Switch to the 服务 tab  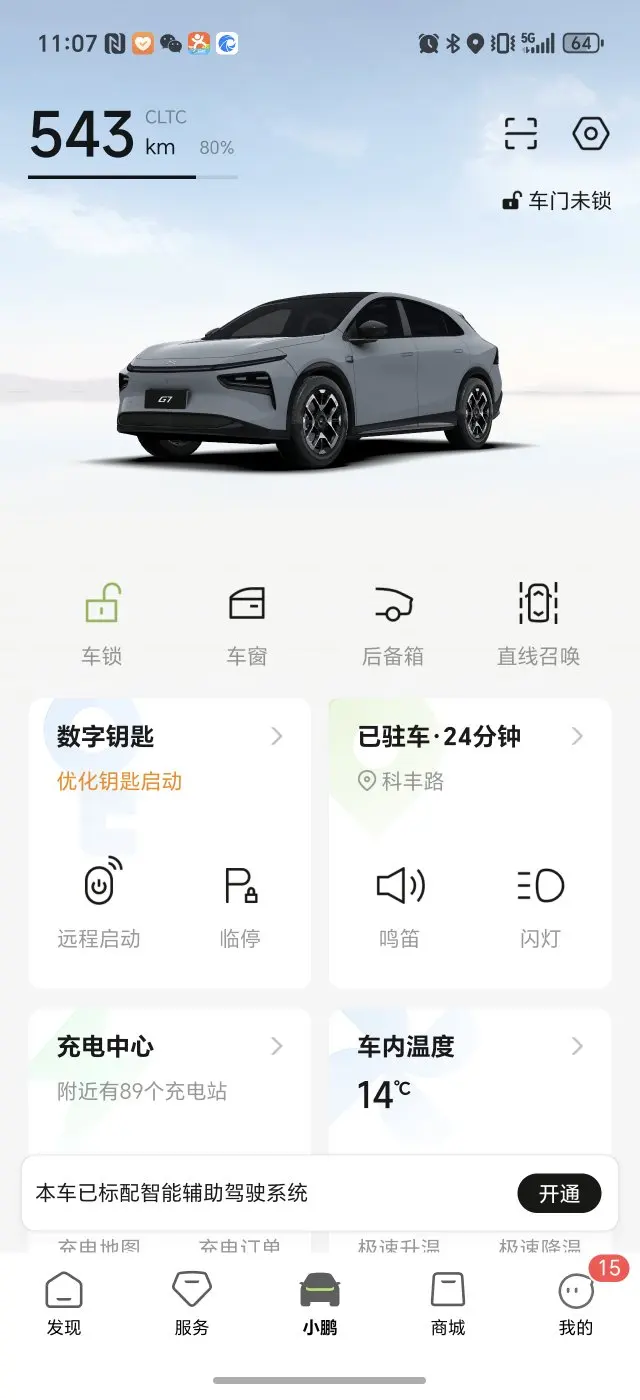pos(192,1304)
